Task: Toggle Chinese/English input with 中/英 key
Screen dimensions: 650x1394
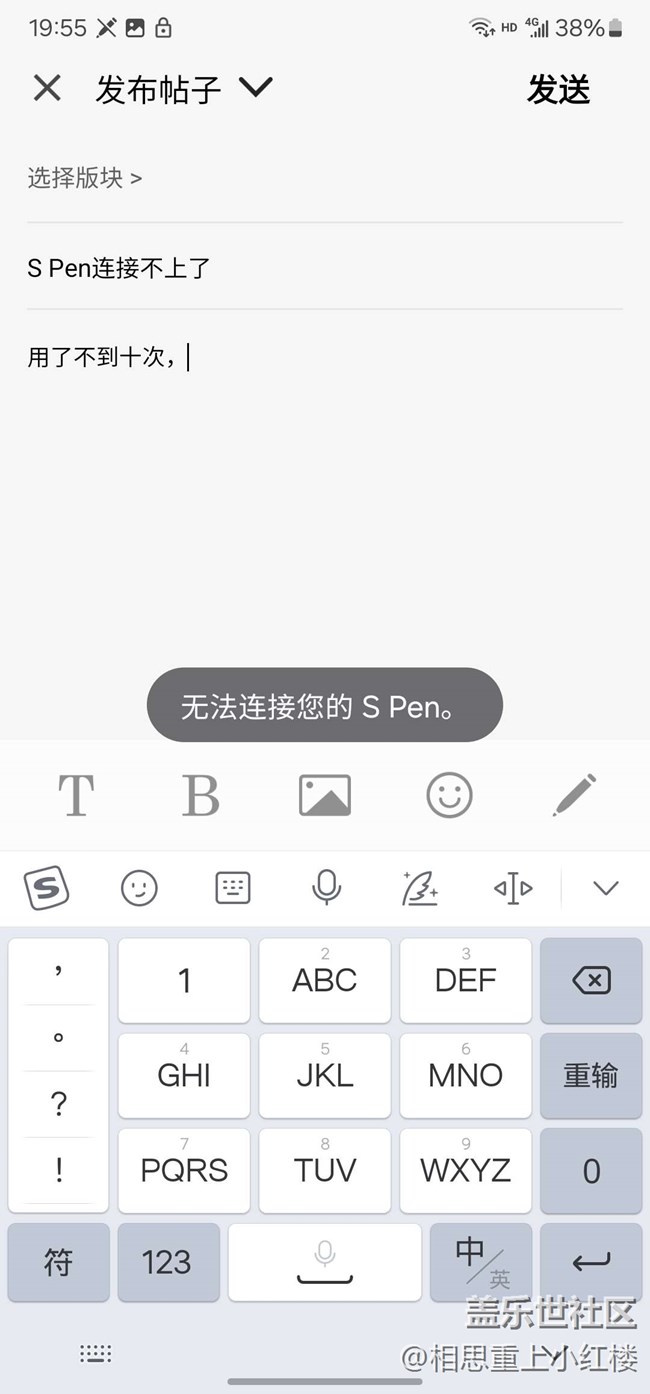Action: tap(481, 1262)
